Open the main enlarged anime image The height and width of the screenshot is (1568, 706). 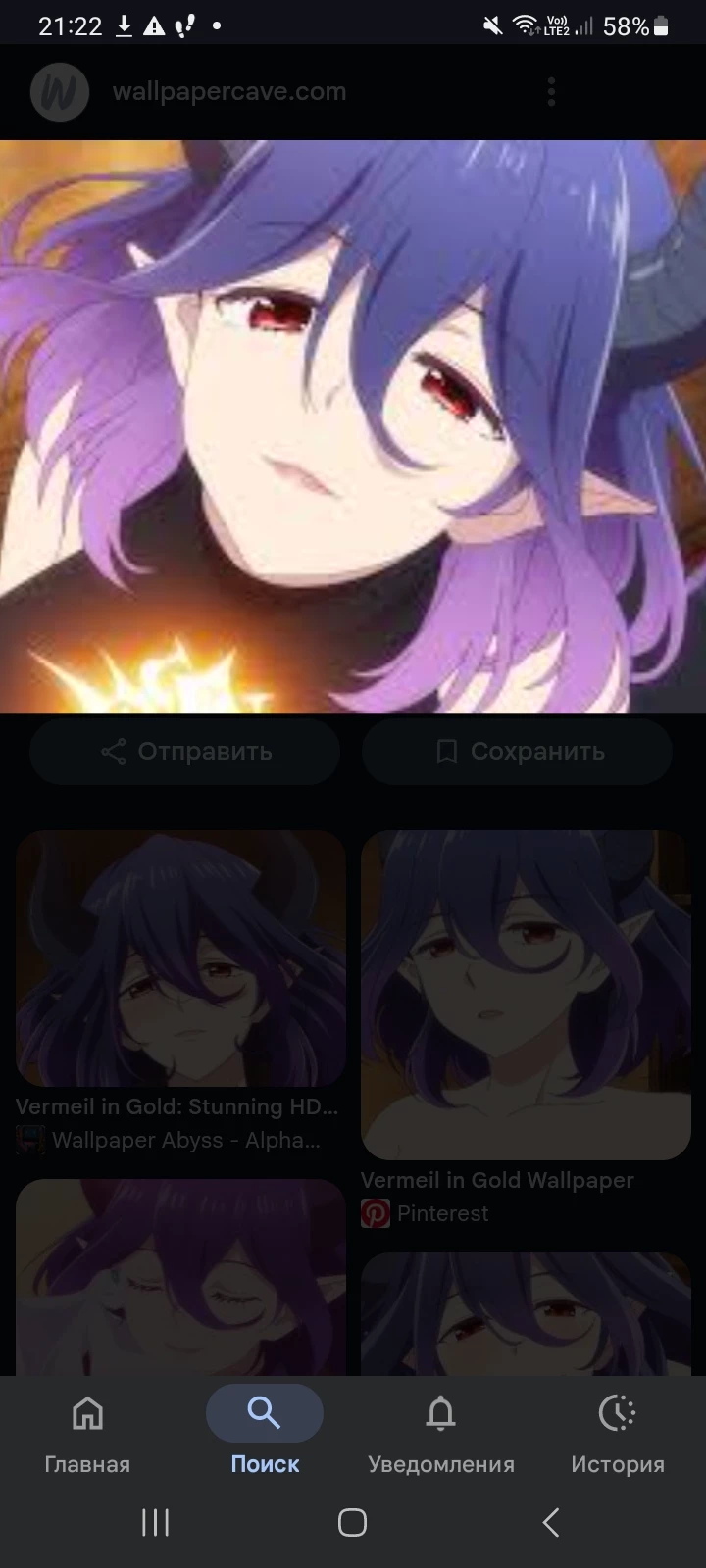click(353, 426)
